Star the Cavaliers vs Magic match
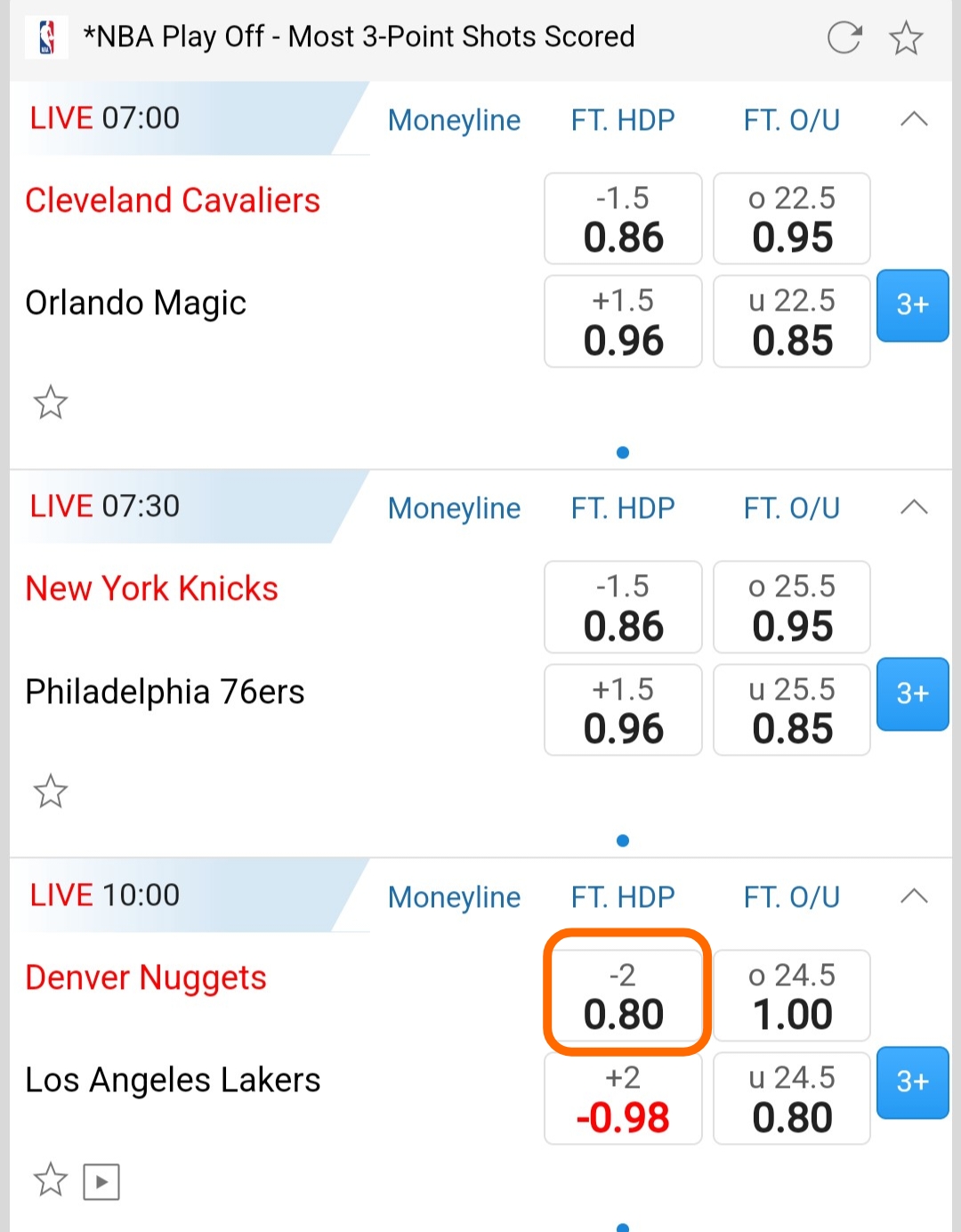The image size is (961, 1232). coord(51,402)
